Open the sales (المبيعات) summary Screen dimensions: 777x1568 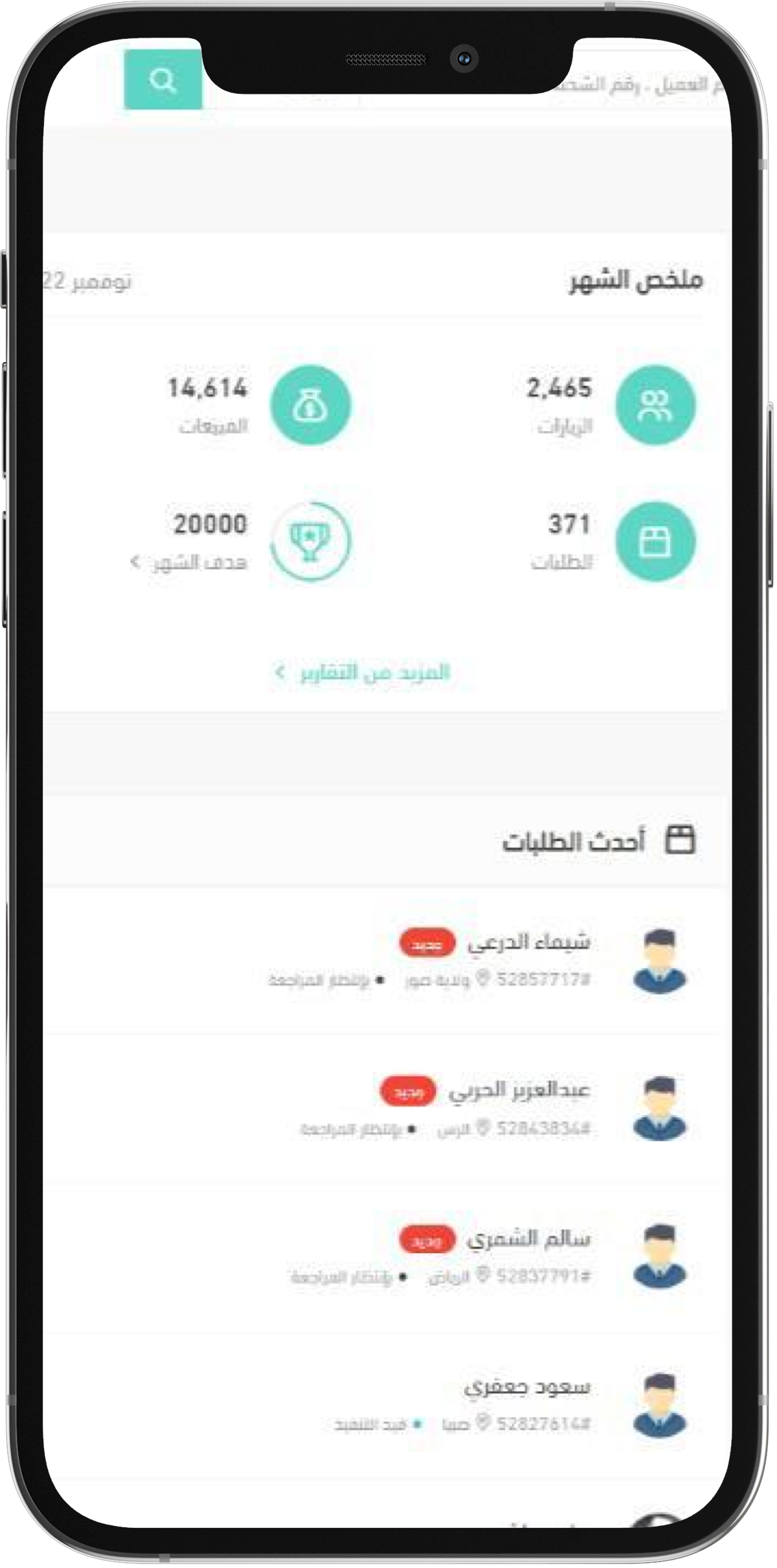[x=259, y=405]
